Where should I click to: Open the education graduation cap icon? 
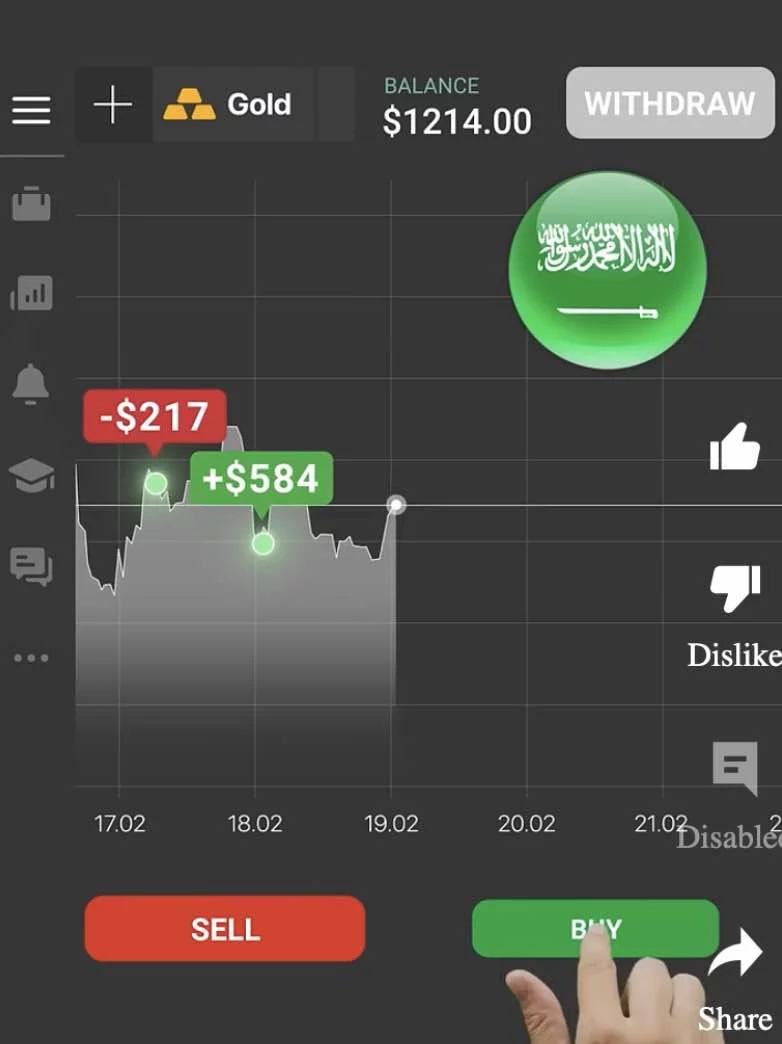31,474
